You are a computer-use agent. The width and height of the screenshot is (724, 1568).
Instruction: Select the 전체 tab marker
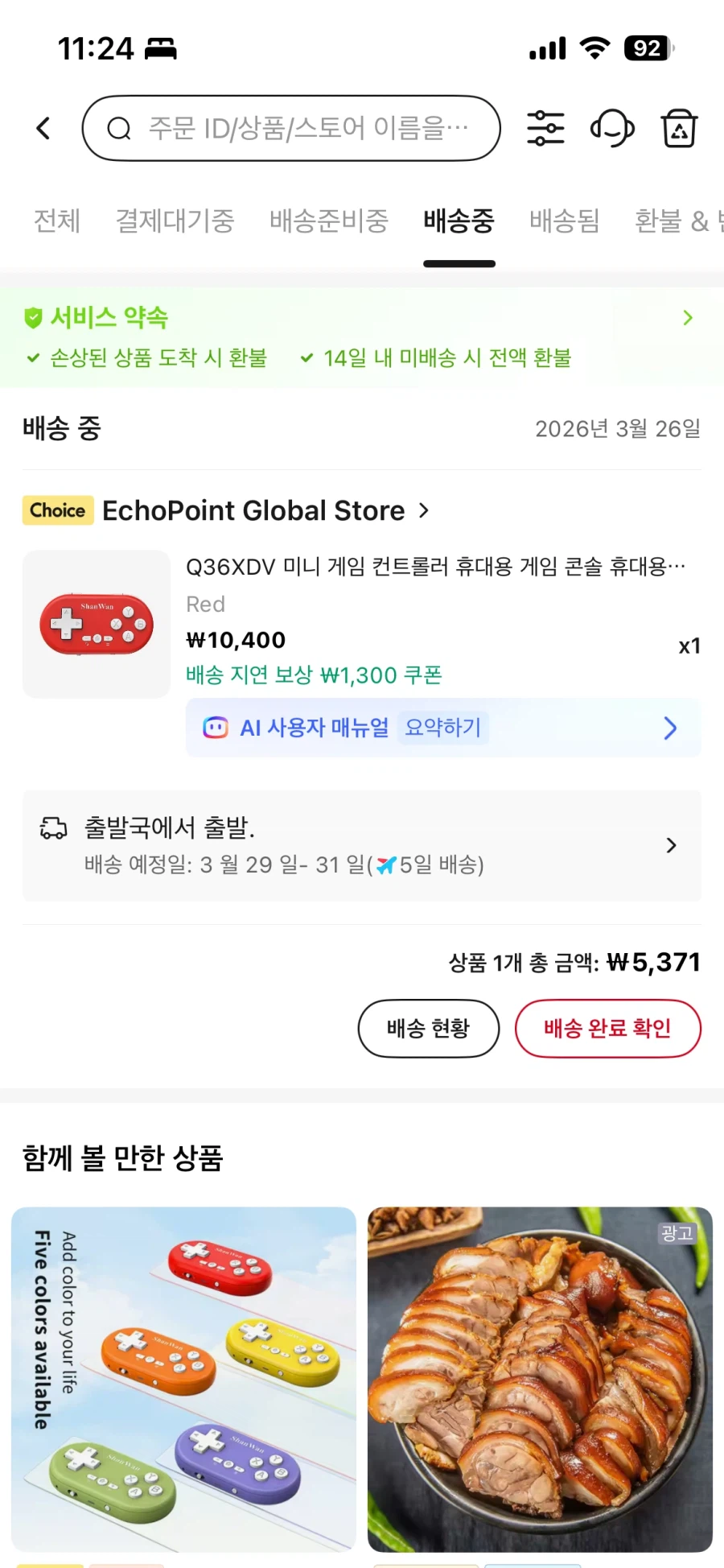(56, 222)
